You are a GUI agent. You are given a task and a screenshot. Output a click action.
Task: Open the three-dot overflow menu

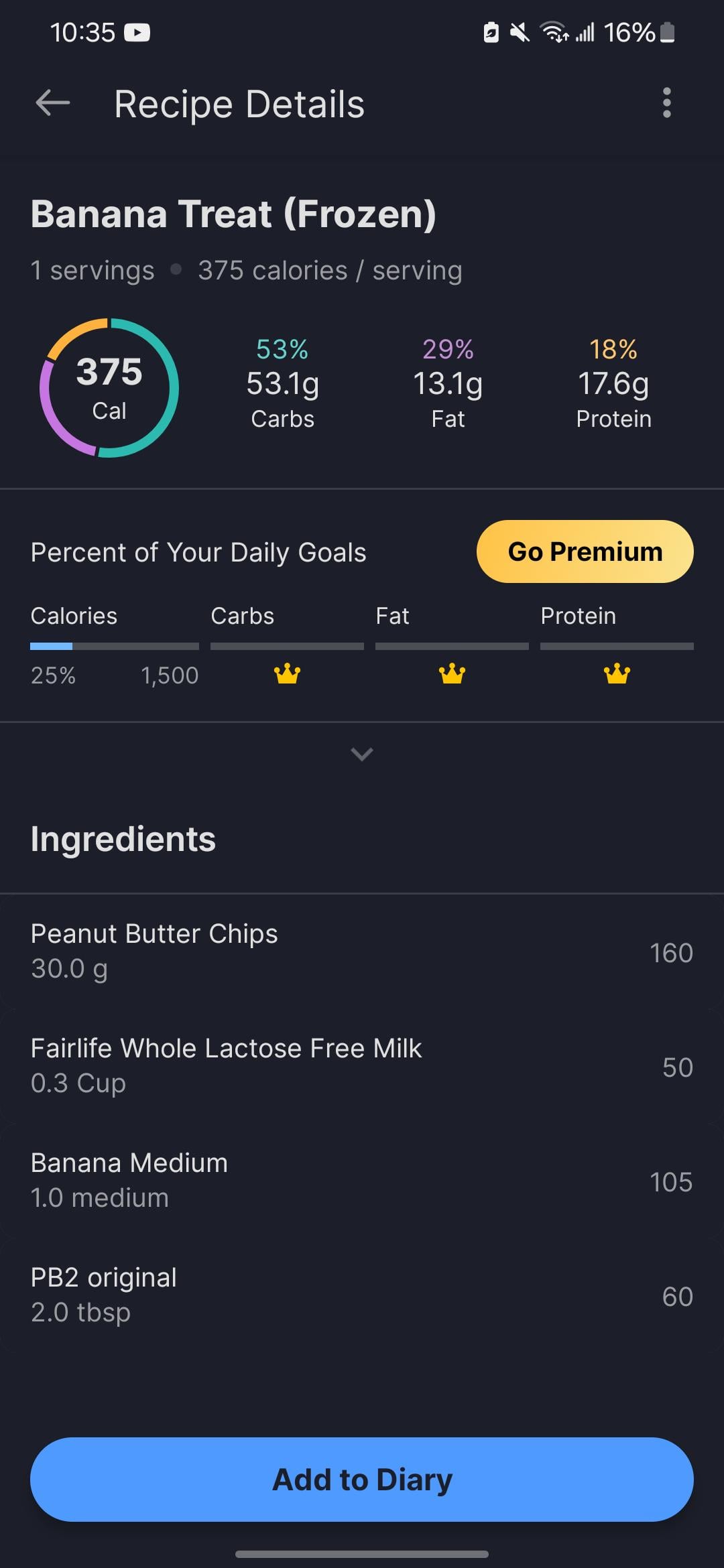click(x=666, y=103)
